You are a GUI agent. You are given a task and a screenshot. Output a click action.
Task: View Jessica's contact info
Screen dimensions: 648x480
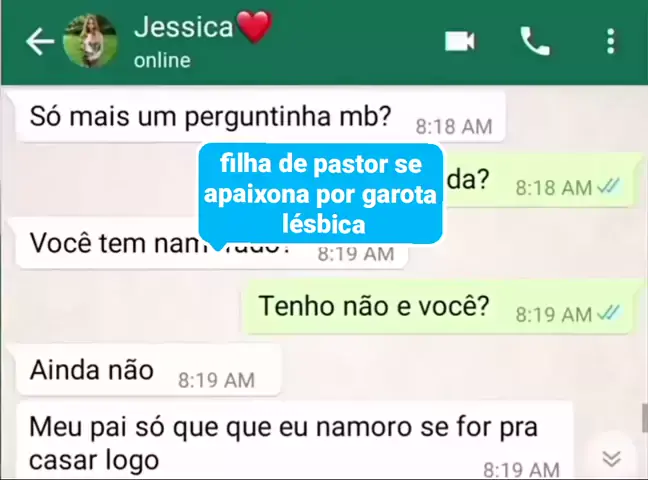click(x=200, y=40)
